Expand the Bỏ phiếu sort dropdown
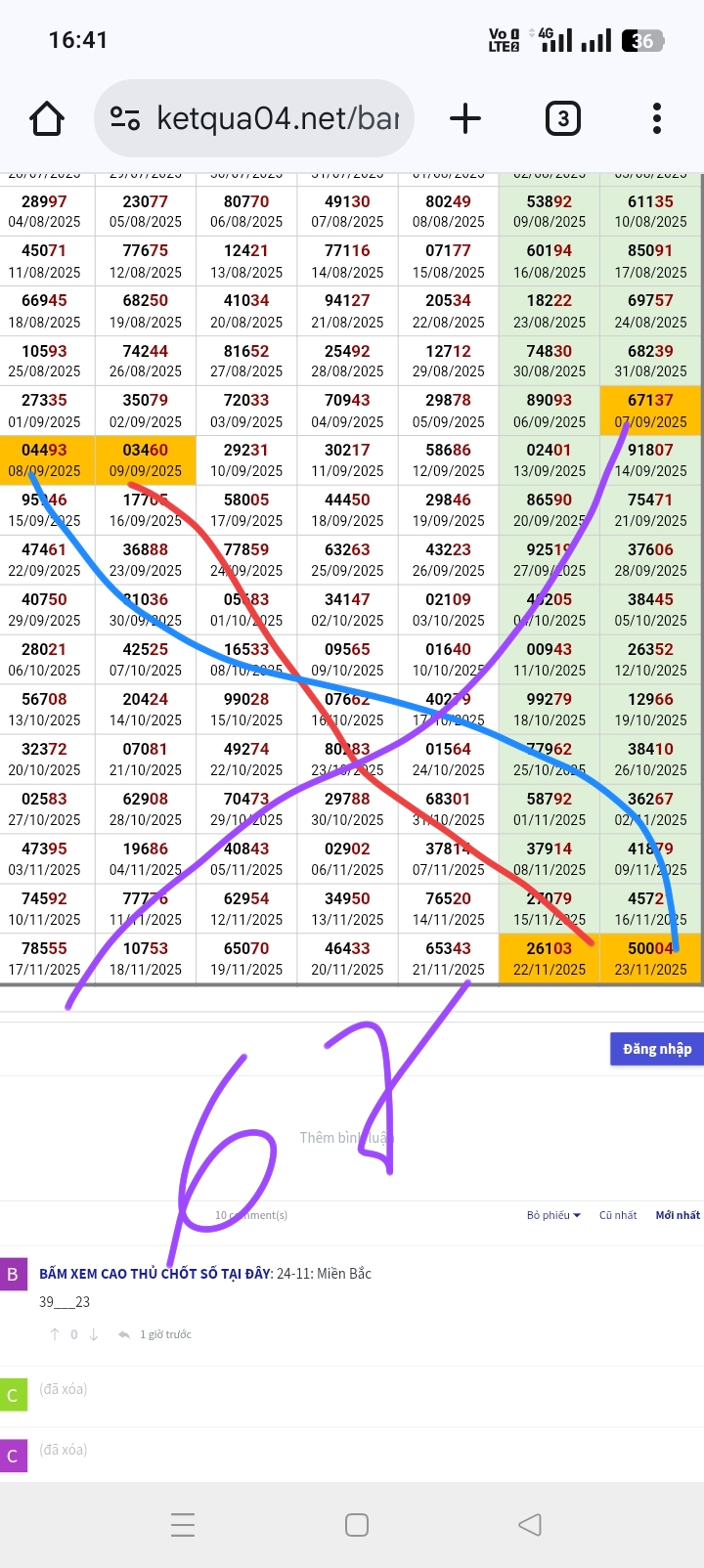704x1568 pixels. click(553, 1215)
